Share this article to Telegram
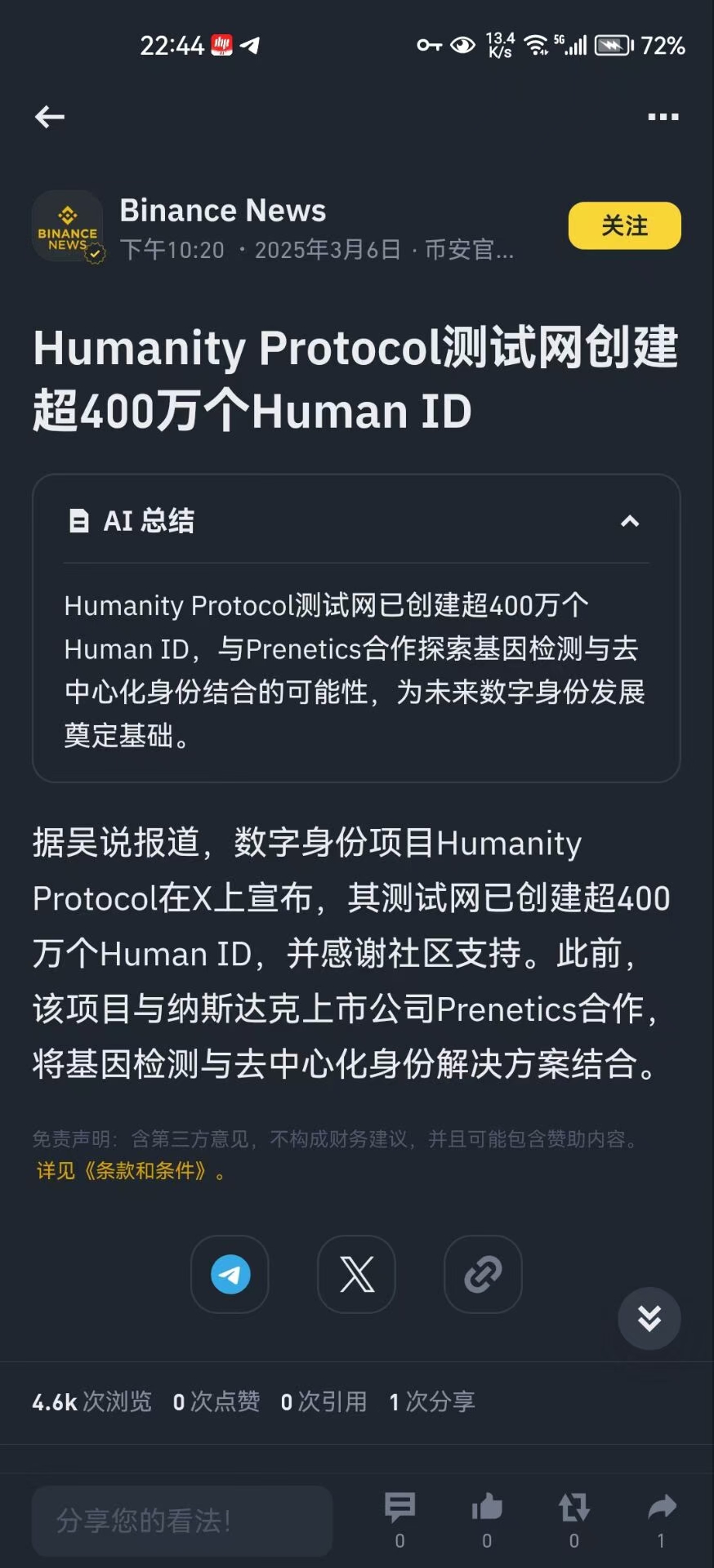Image resolution: width=714 pixels, height=1568 pixels. pos(230,1274)
